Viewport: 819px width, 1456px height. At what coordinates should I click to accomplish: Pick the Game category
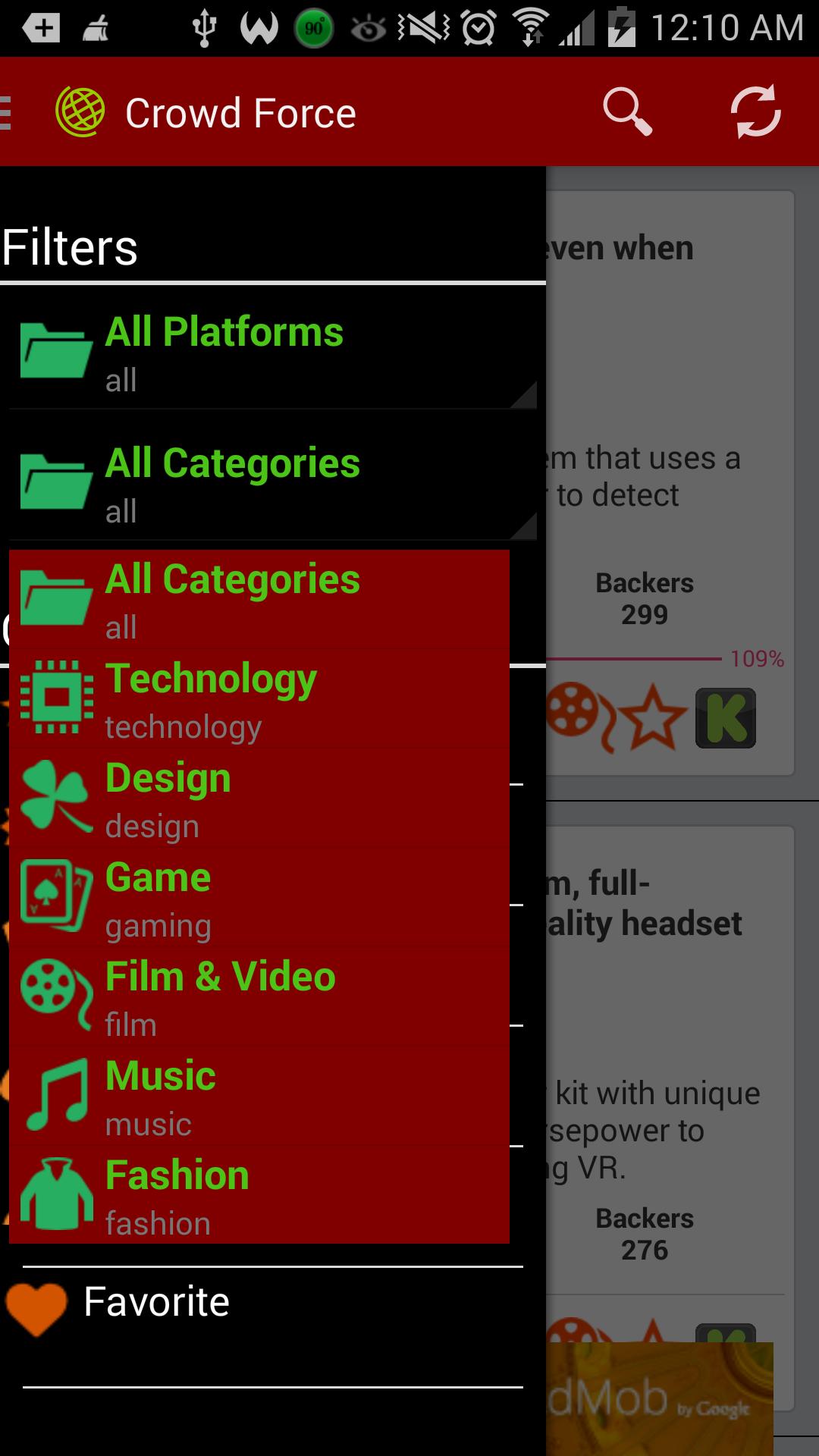[259, 897]
